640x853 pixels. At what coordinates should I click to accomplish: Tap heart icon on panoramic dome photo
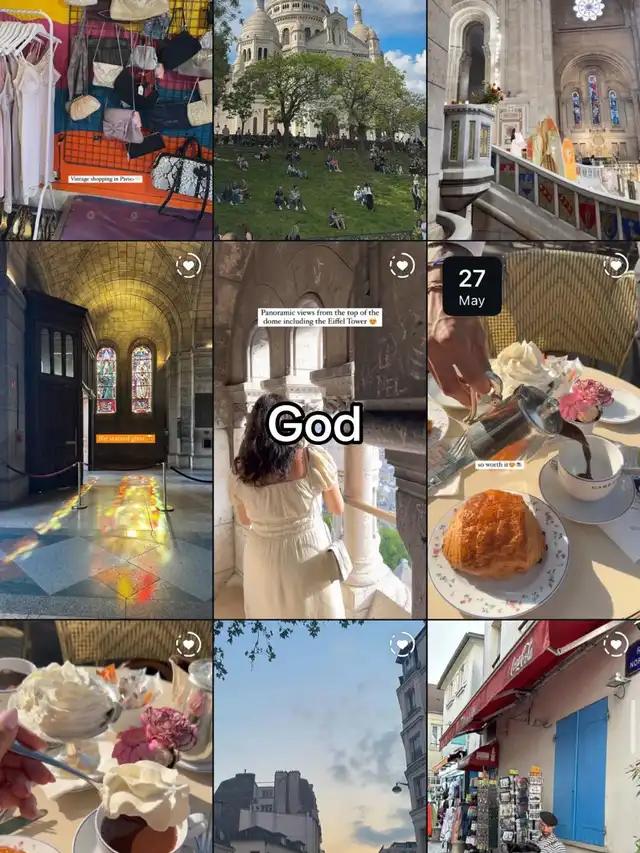coord(402,265)
